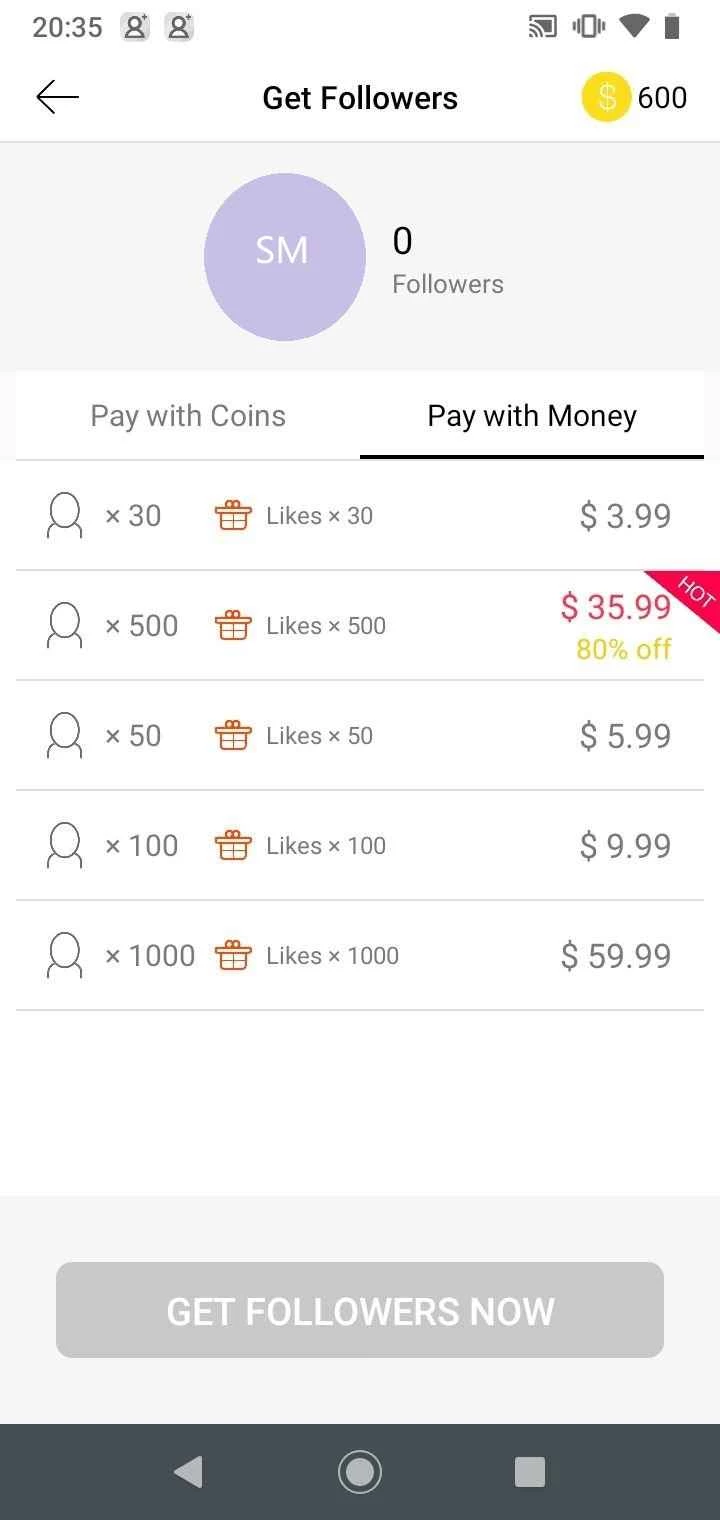720x1520 pixels.
Task: Pick the 50 followers package for $5.99
Action: click(x=360, y=736)
